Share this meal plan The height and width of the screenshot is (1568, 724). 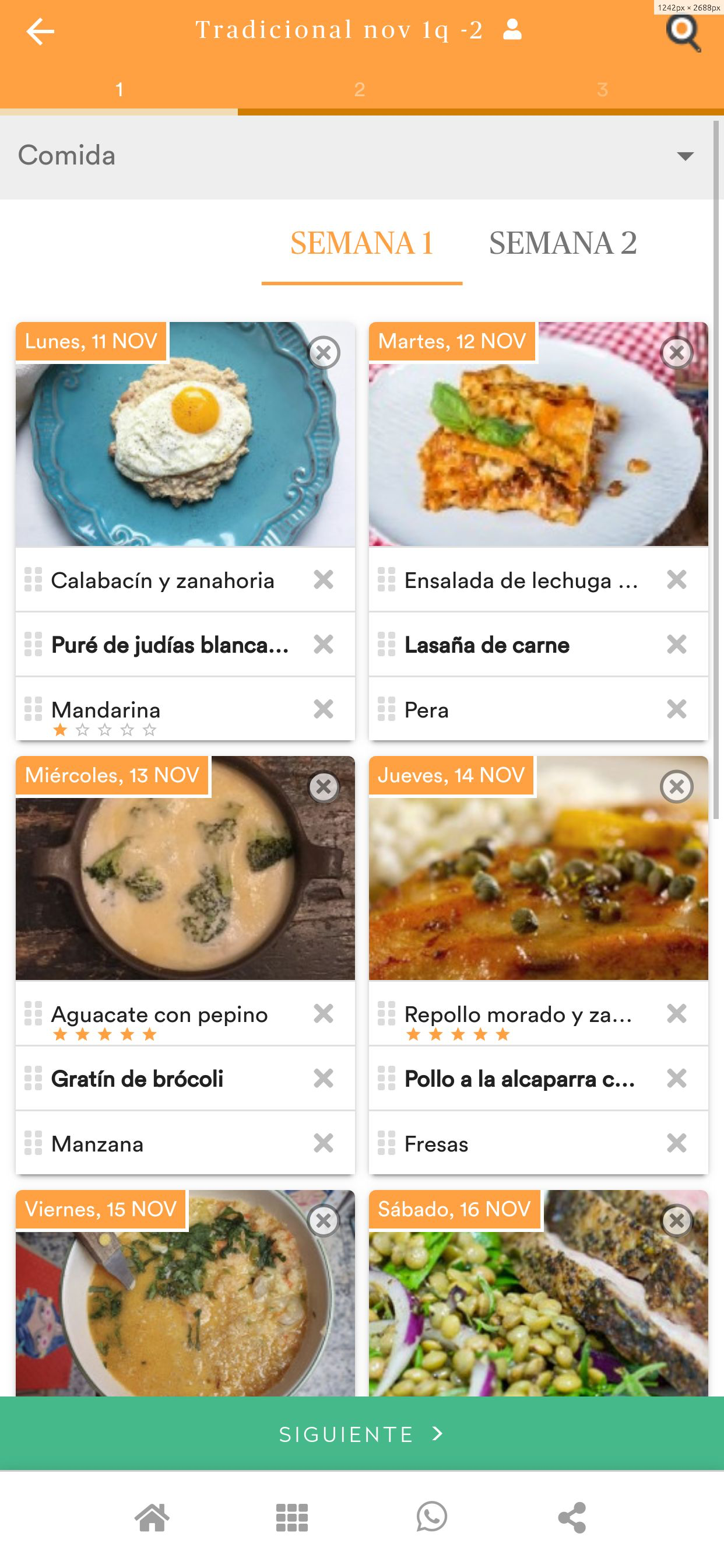572,1517
